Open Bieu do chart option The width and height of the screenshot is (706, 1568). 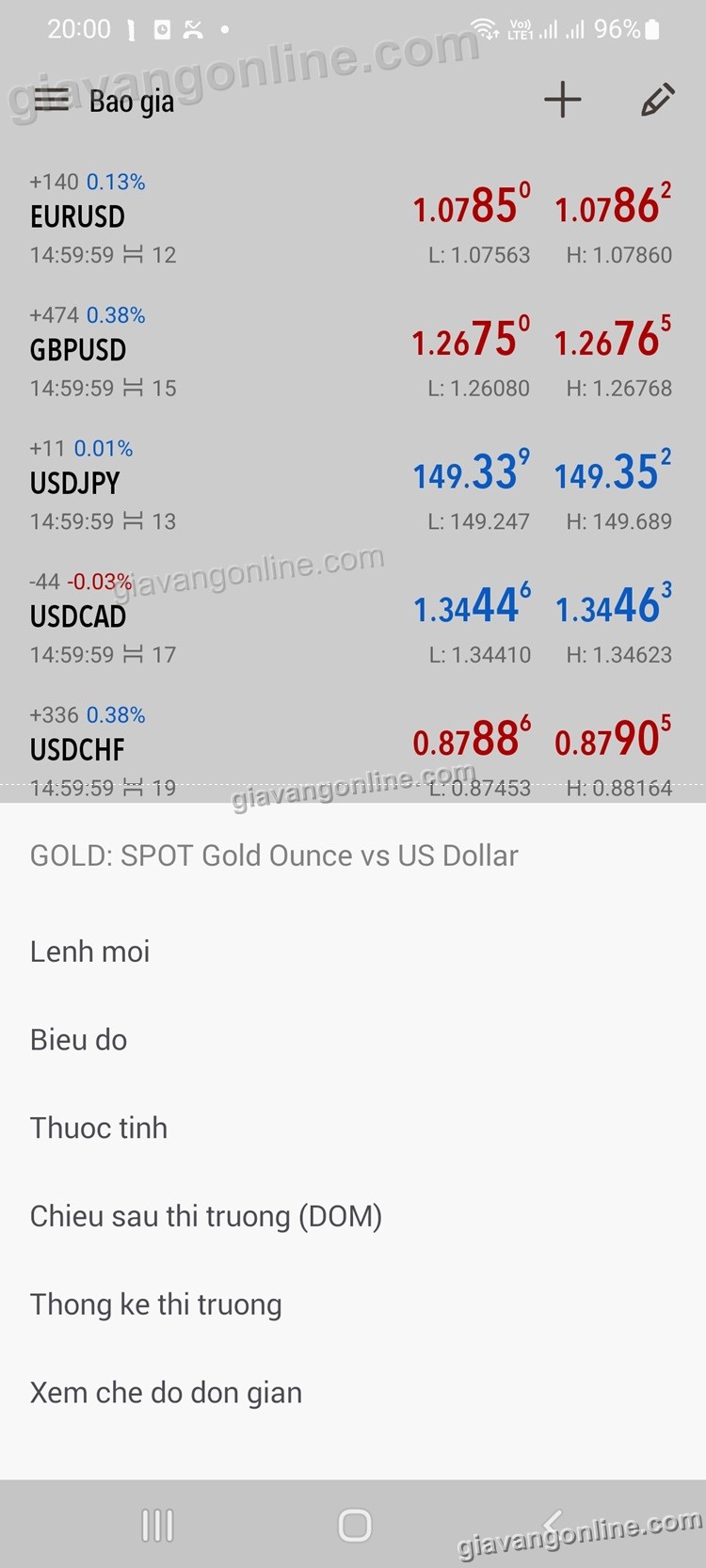point(79,1040)
